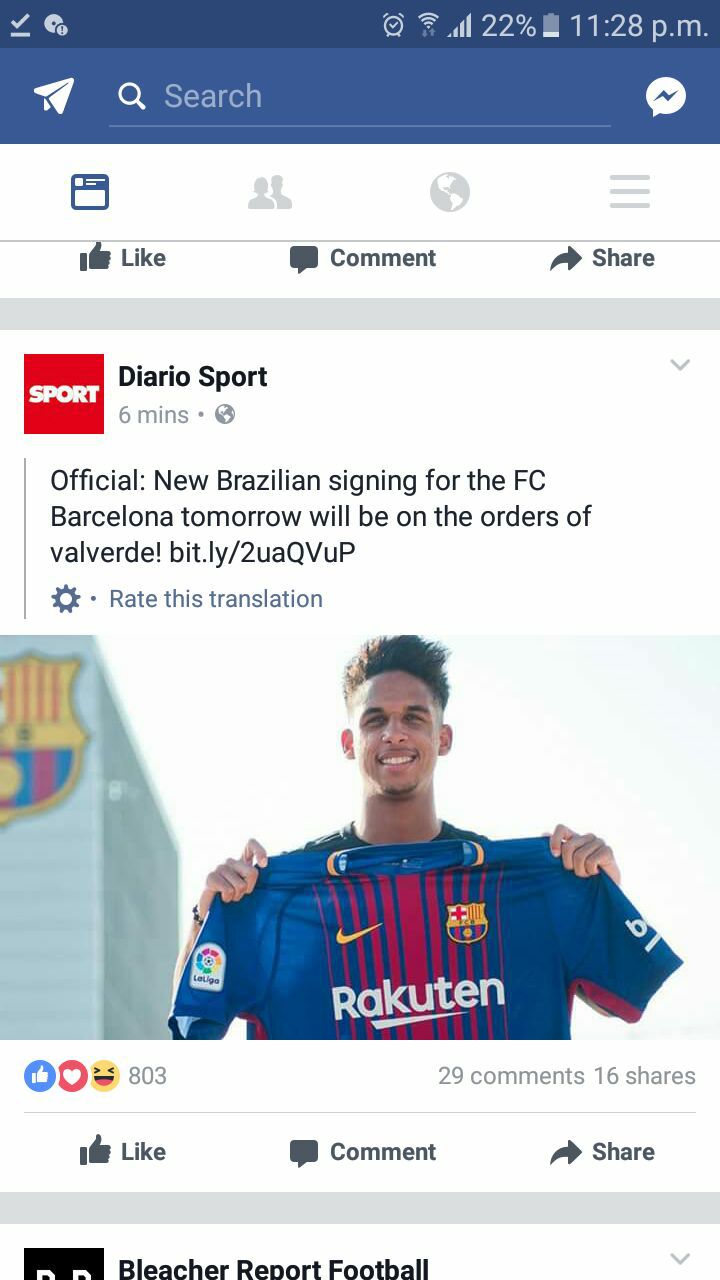Tap Rate this translation
Viewport: 720px width, 1280px height.
216,599
